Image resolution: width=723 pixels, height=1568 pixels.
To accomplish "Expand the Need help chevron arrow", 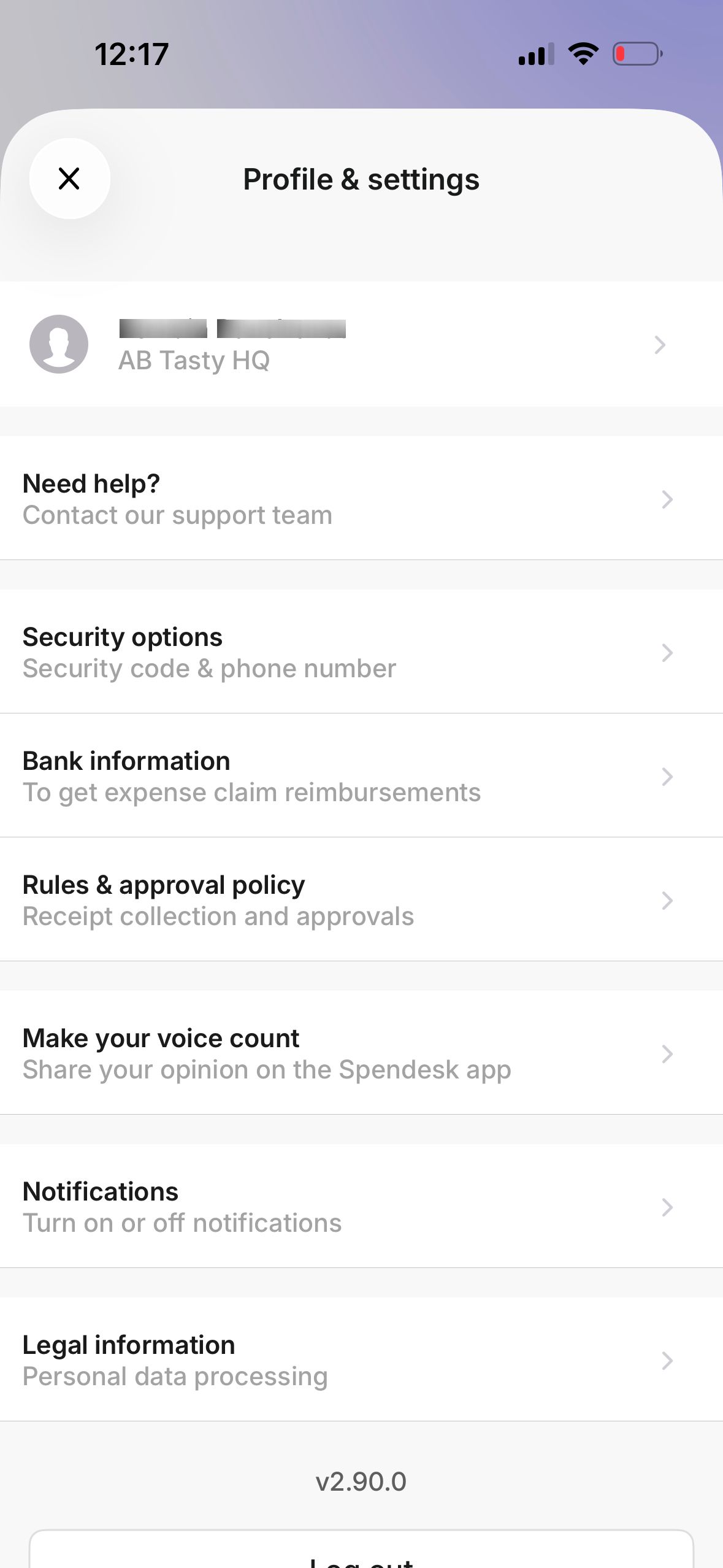I will (x=668, y=500).
